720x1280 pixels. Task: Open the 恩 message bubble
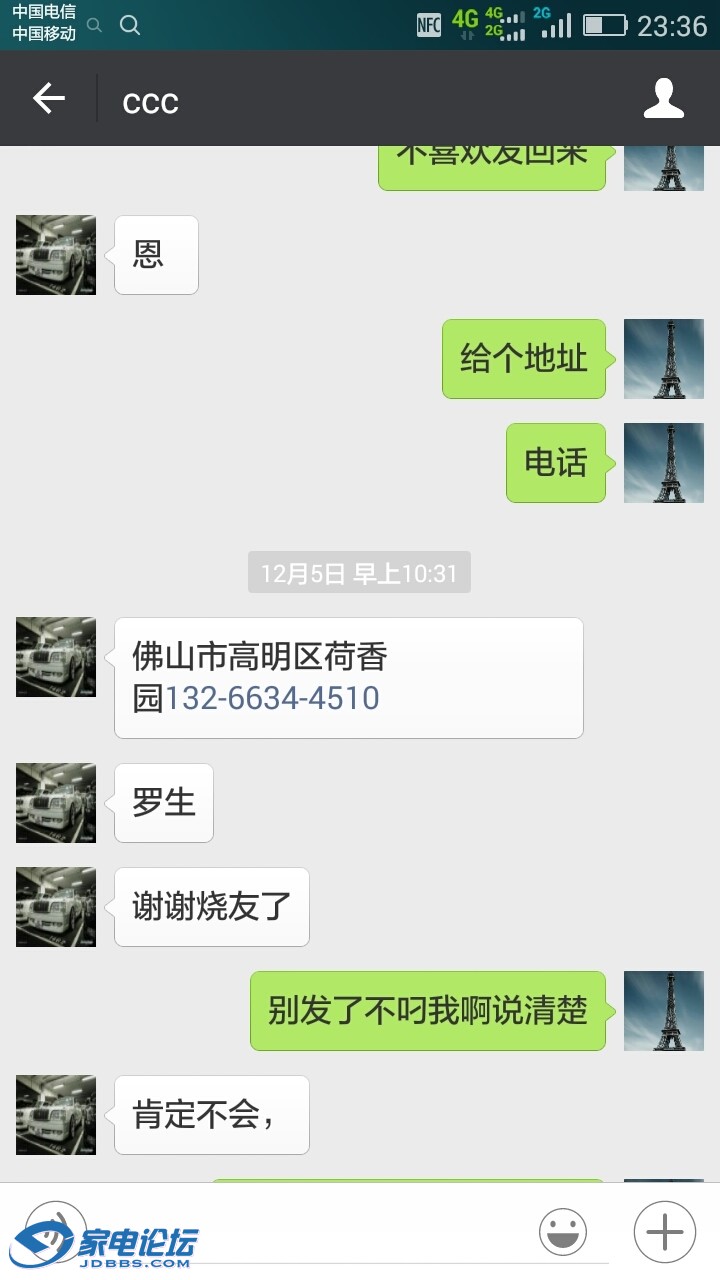click(x=155, y=254)
